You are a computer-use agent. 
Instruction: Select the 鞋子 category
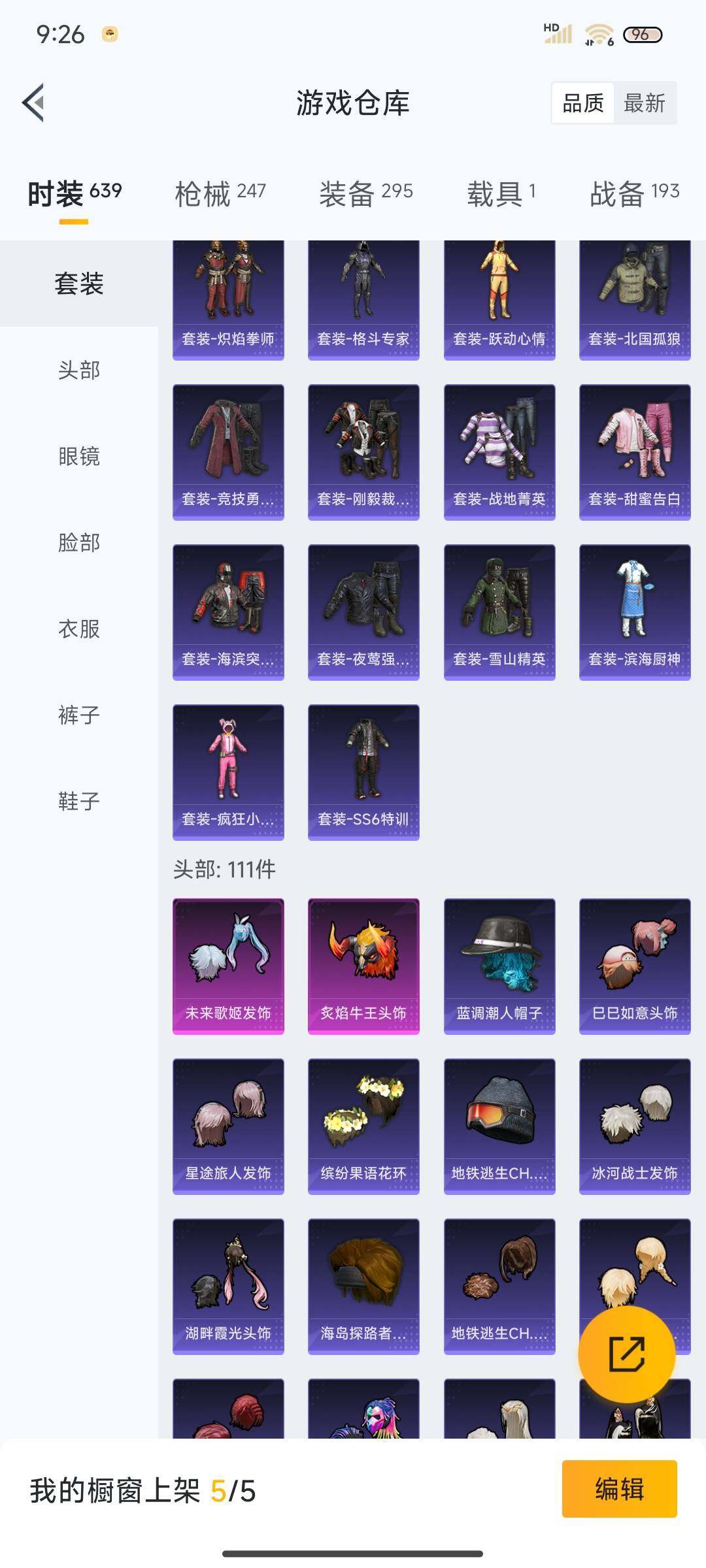coord(79,801)
